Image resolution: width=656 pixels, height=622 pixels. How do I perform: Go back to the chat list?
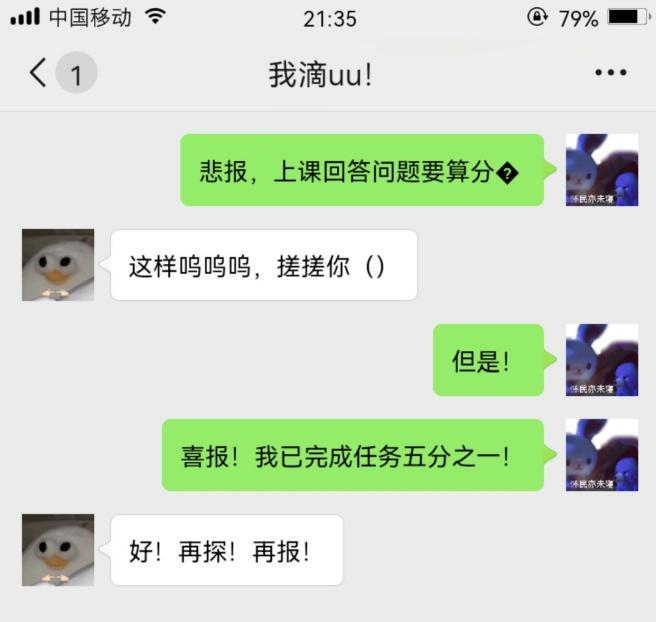coord(39,73)
